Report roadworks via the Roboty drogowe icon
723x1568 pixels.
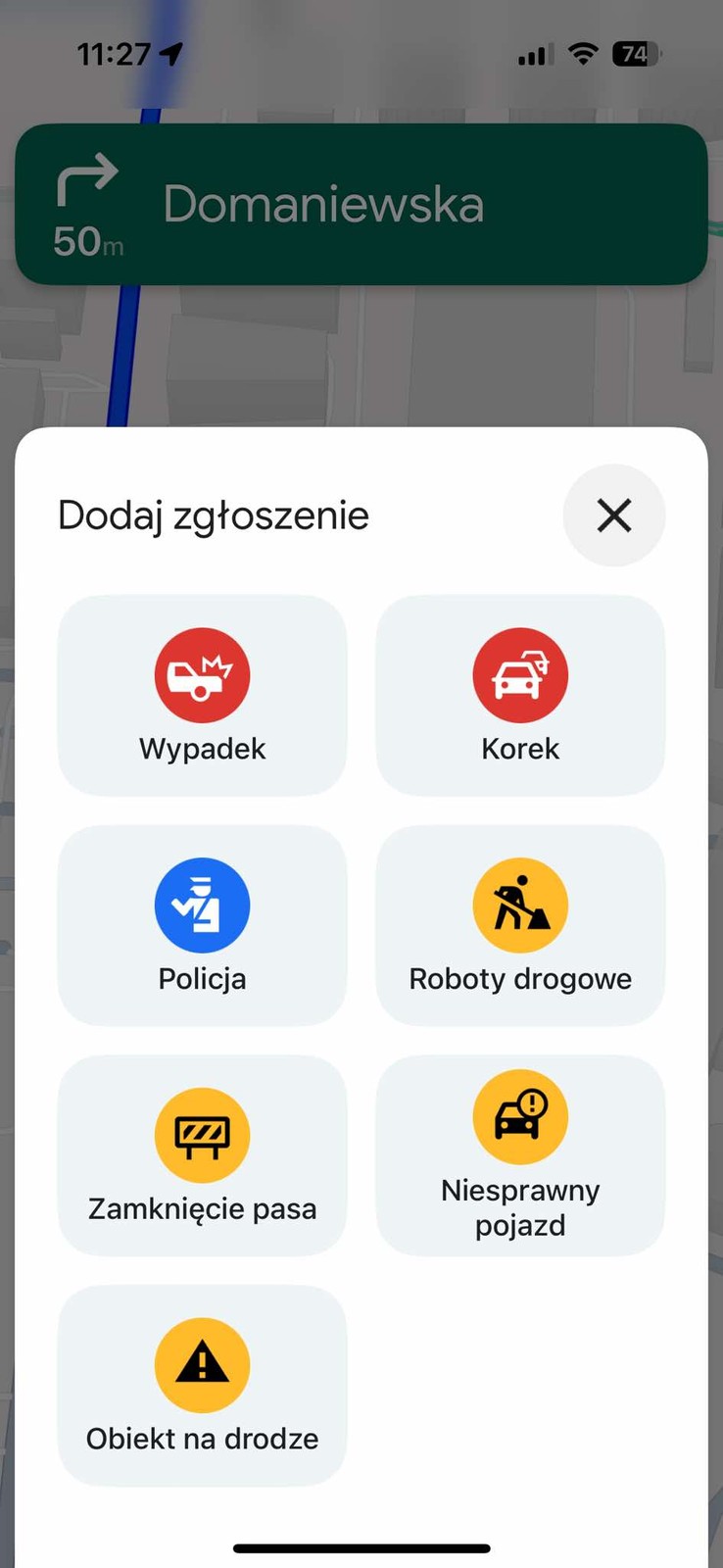520,904
